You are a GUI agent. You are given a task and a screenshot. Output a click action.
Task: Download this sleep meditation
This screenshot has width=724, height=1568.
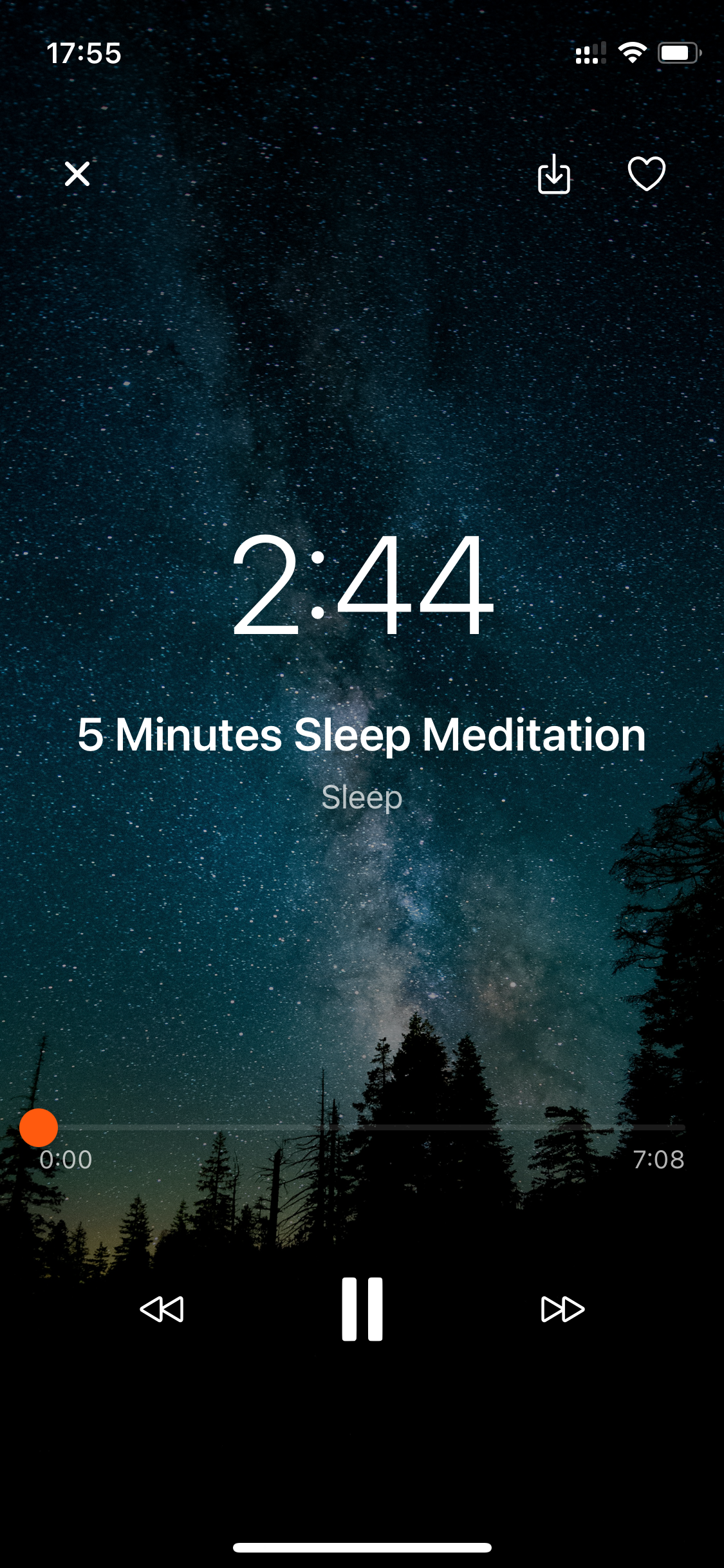(554, 174)
